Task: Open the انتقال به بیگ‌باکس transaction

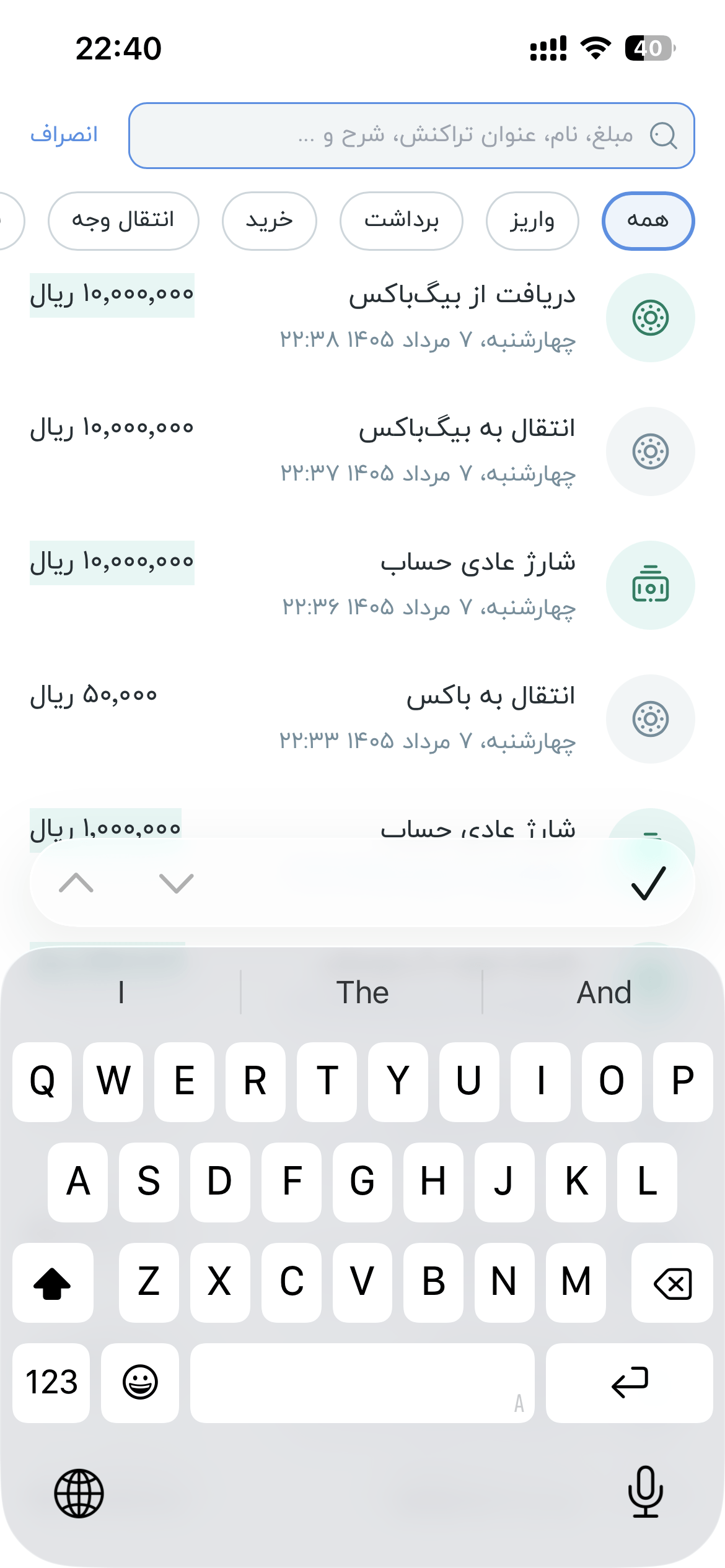Action: pos(362,451)
